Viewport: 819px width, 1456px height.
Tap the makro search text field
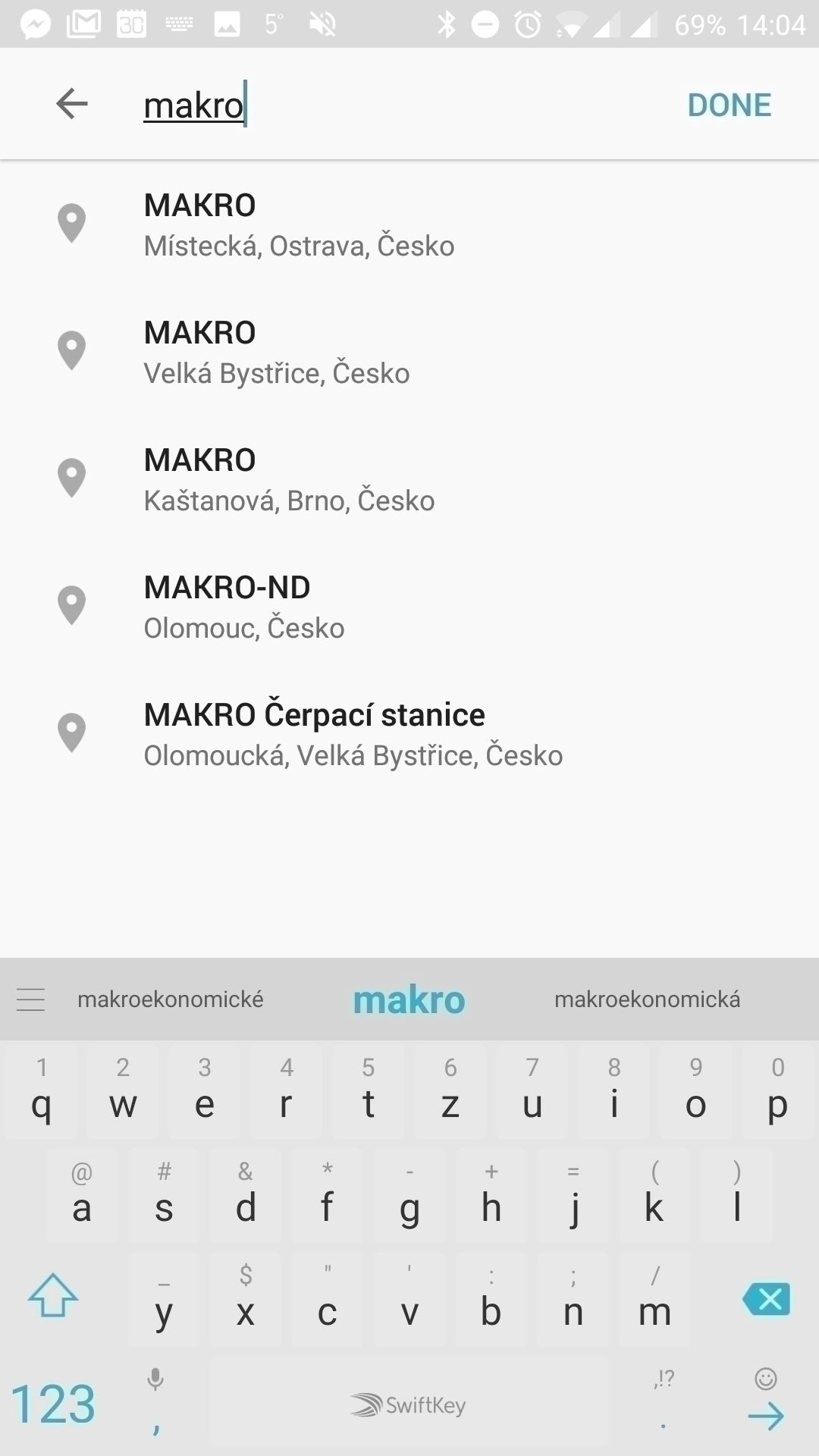[x=394, y=105]
